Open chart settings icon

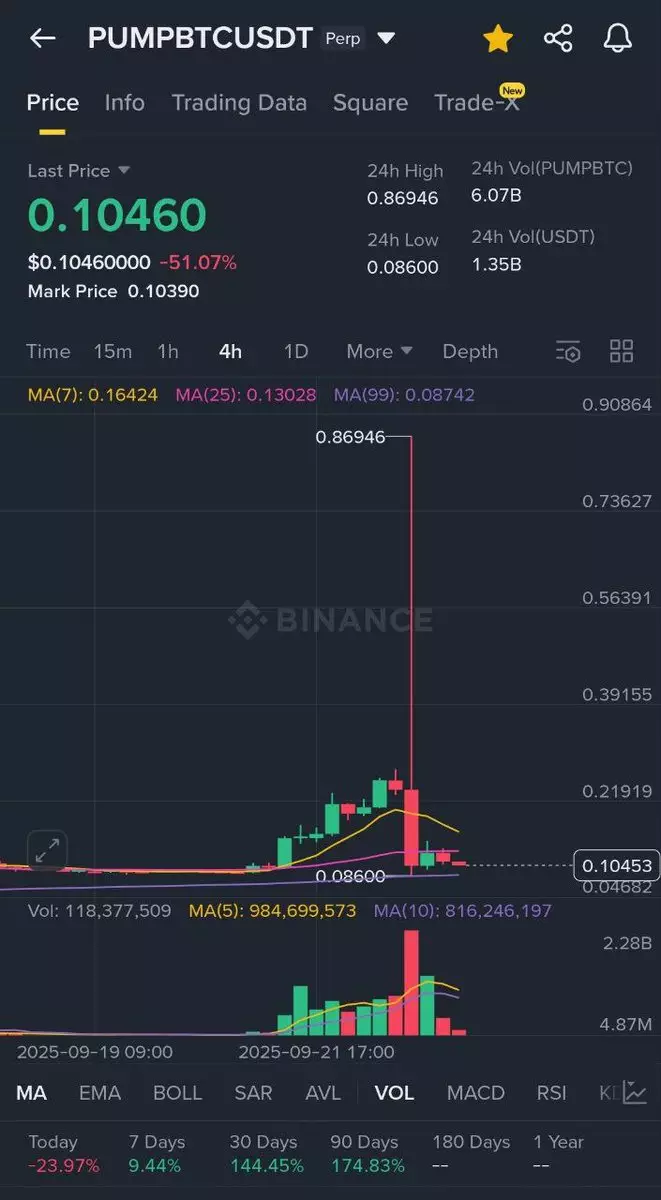[567, 351]
